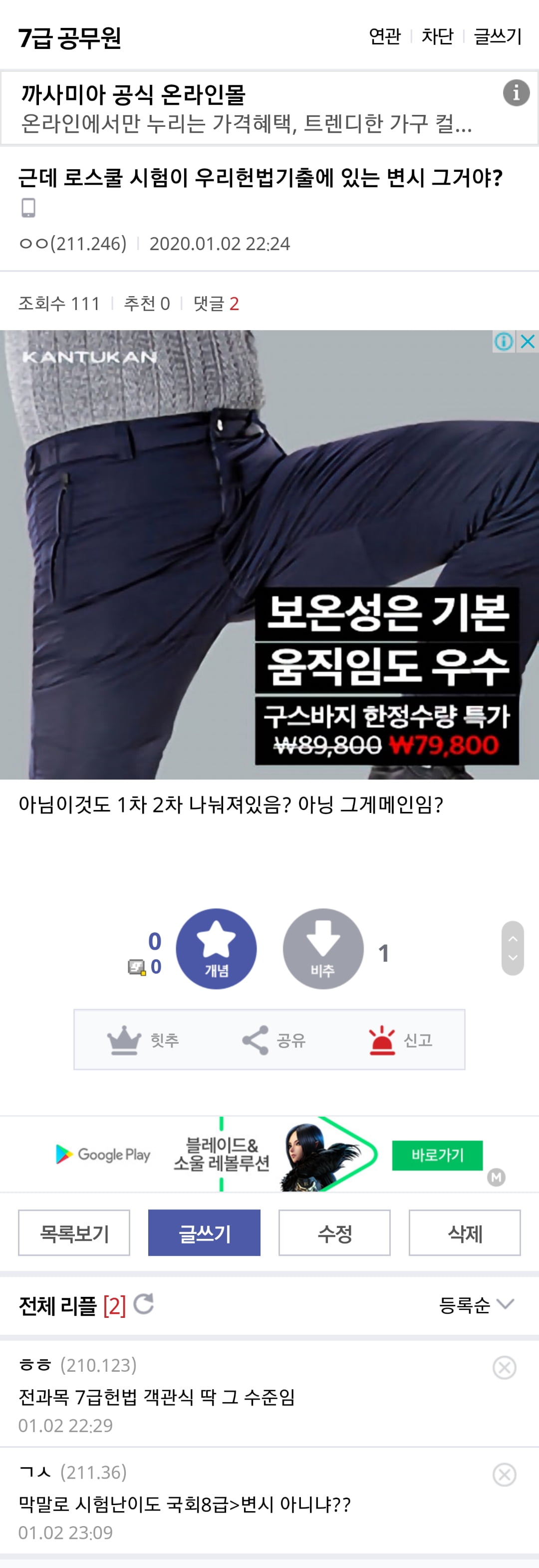Close the KANTUKAN pants advertisement
539x1568 pixels.
point(528,342)
